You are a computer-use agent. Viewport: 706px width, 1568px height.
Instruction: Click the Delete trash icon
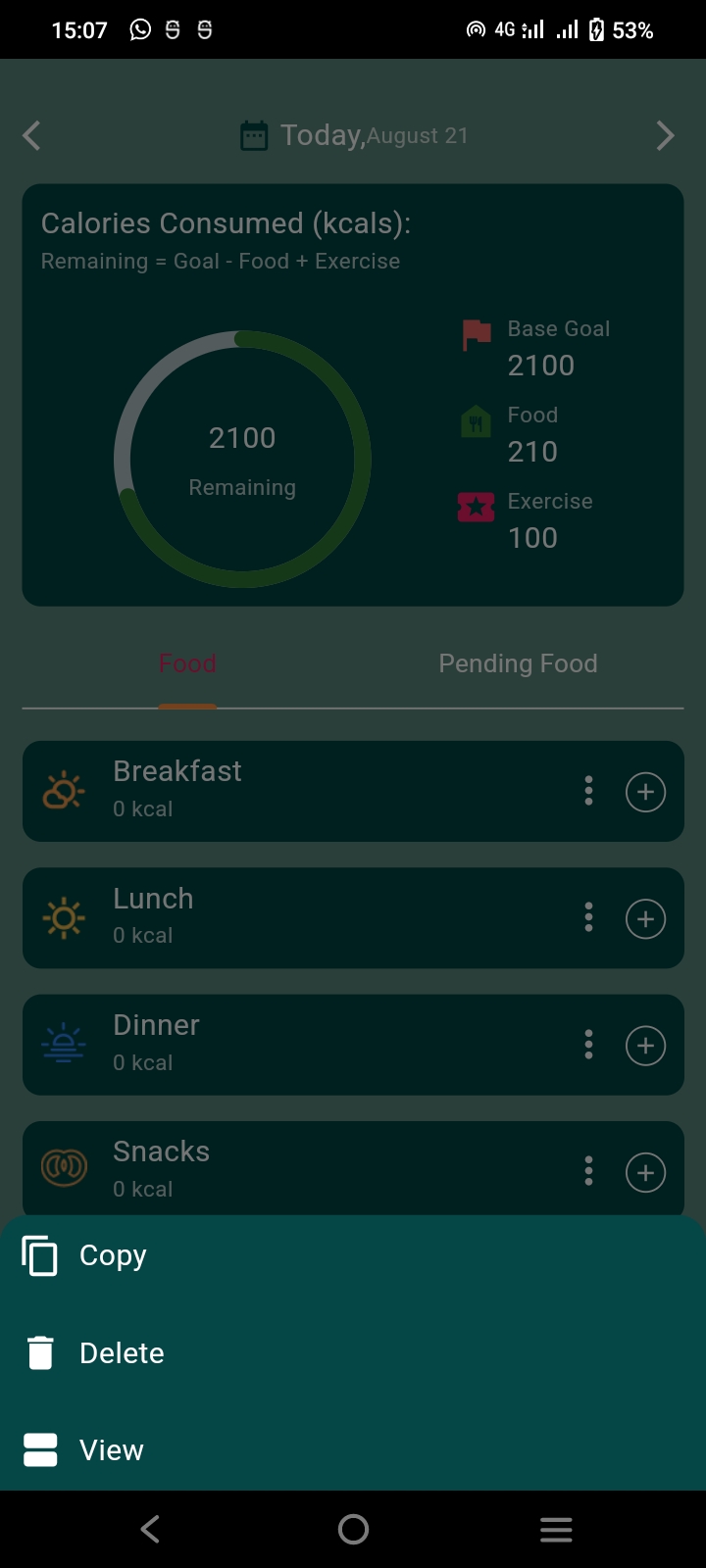pos(40,1352)
